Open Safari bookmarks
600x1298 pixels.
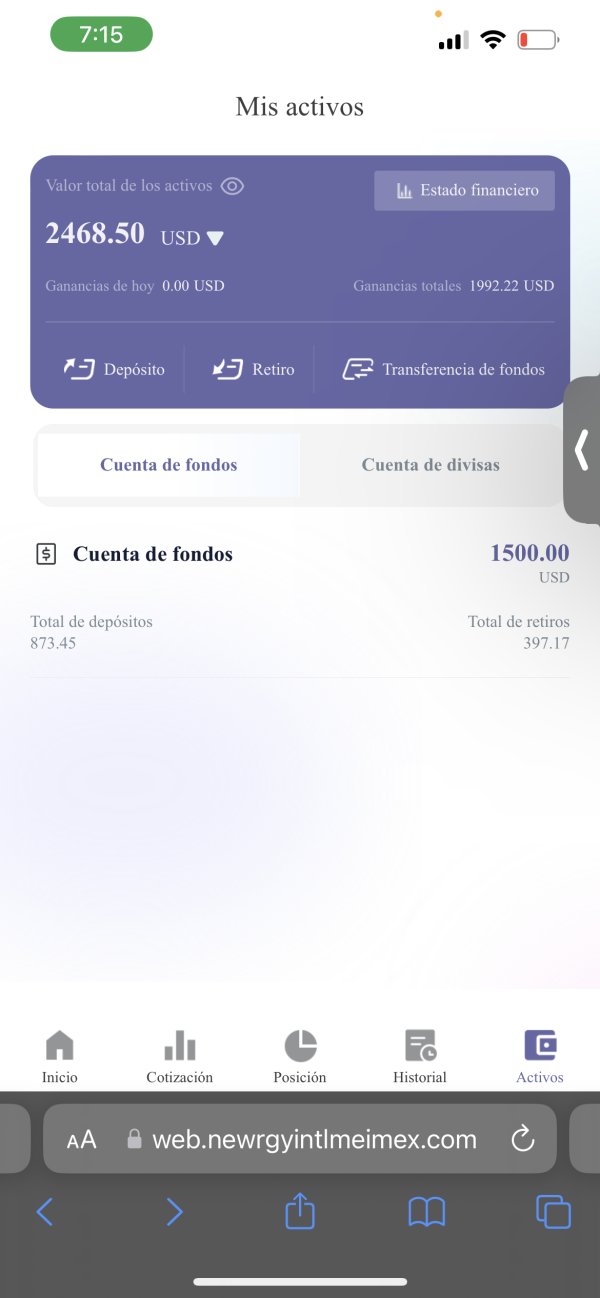tap(427, 1213)
